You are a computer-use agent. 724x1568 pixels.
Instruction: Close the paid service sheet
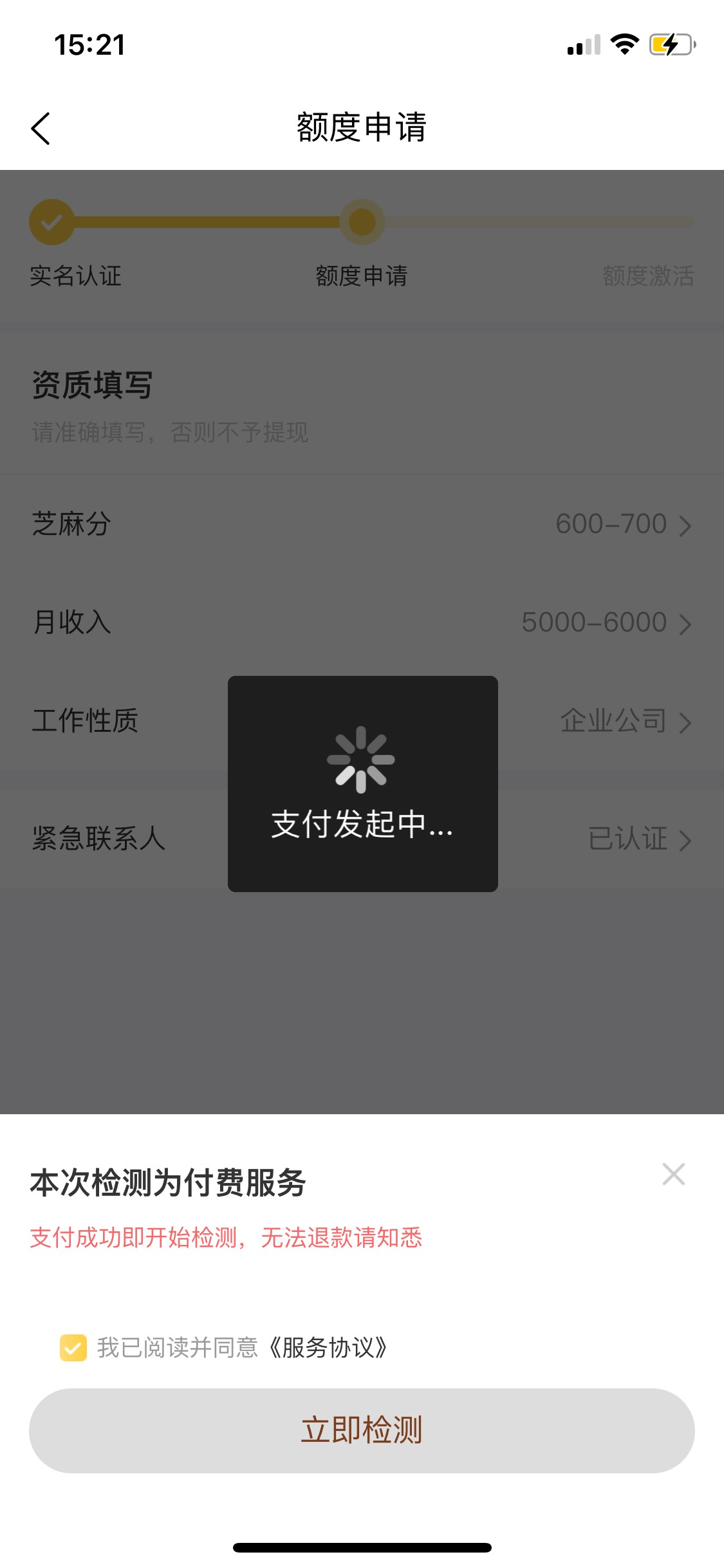coord(673,1174)
